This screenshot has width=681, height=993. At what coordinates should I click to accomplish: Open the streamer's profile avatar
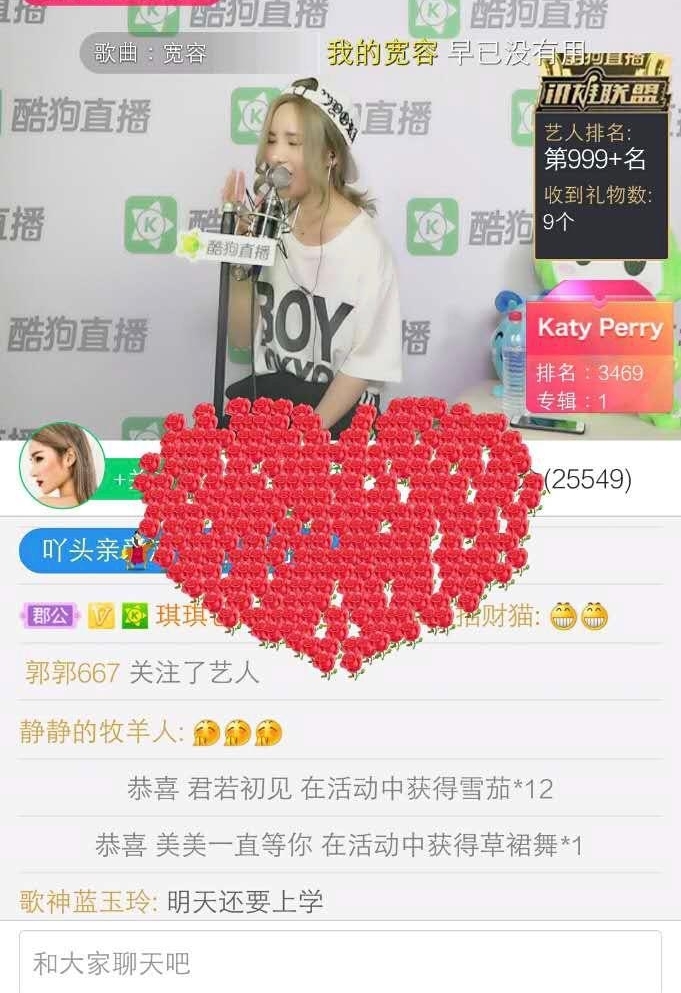pos(62,467)
